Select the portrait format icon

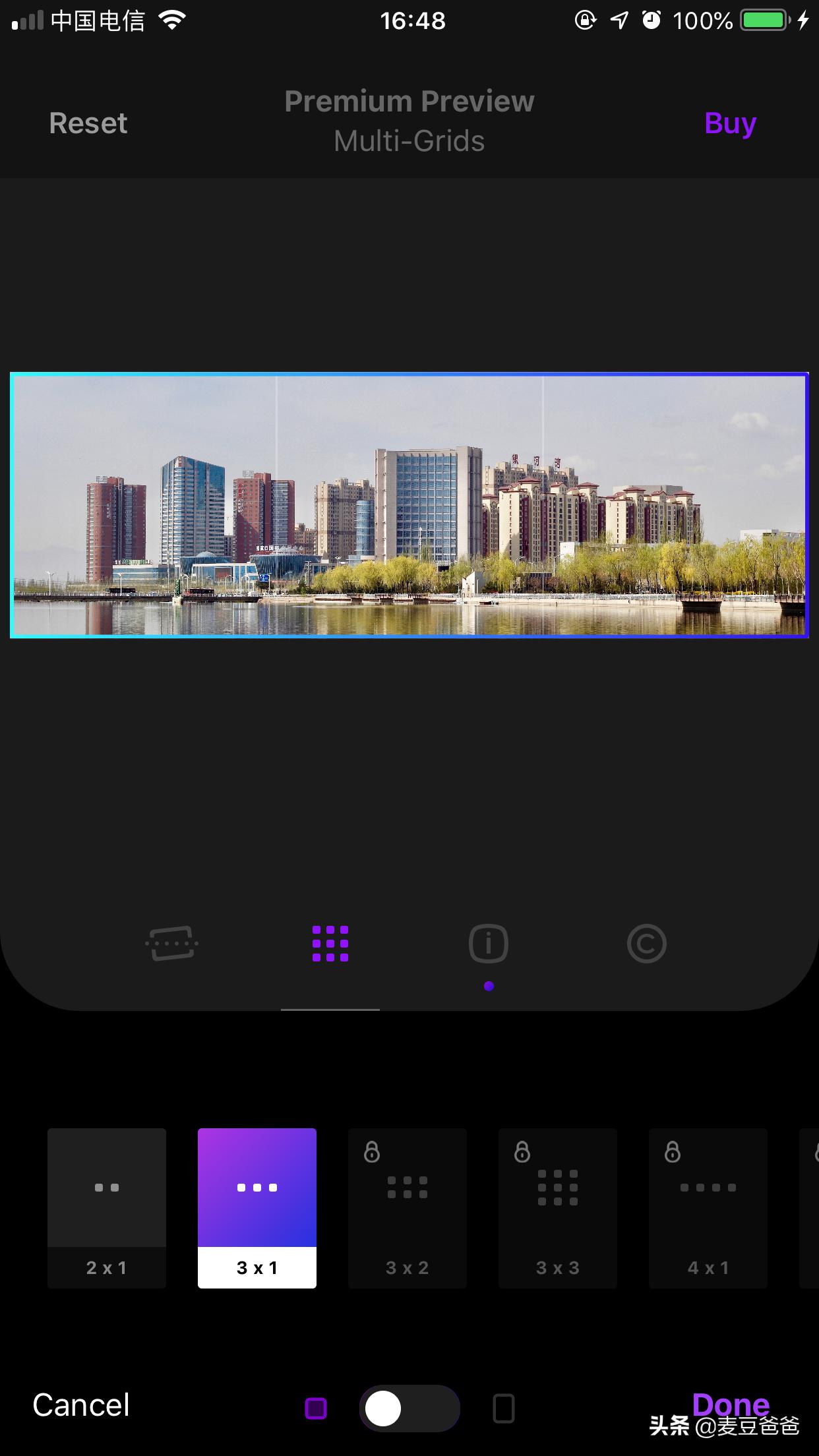504,1409
